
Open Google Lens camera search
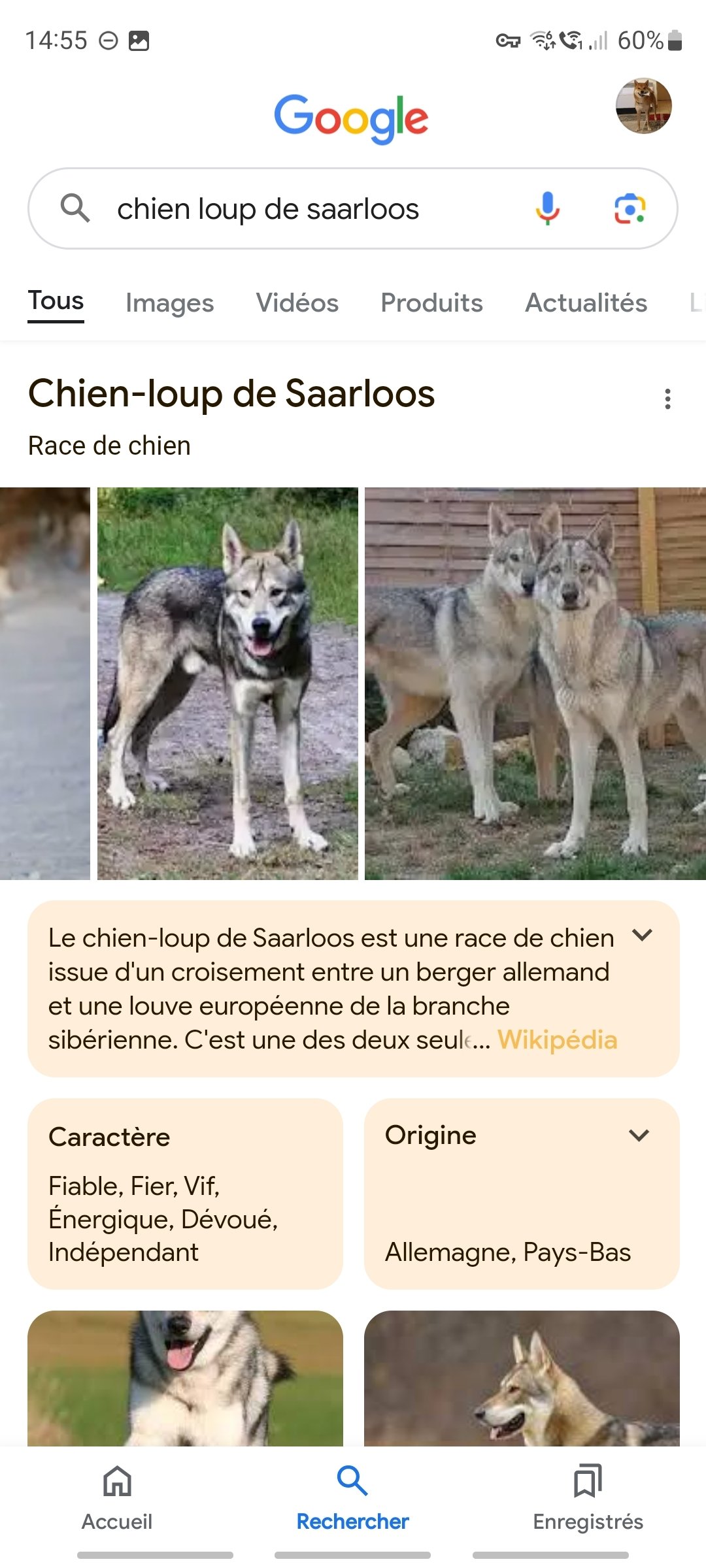(630, 208)
